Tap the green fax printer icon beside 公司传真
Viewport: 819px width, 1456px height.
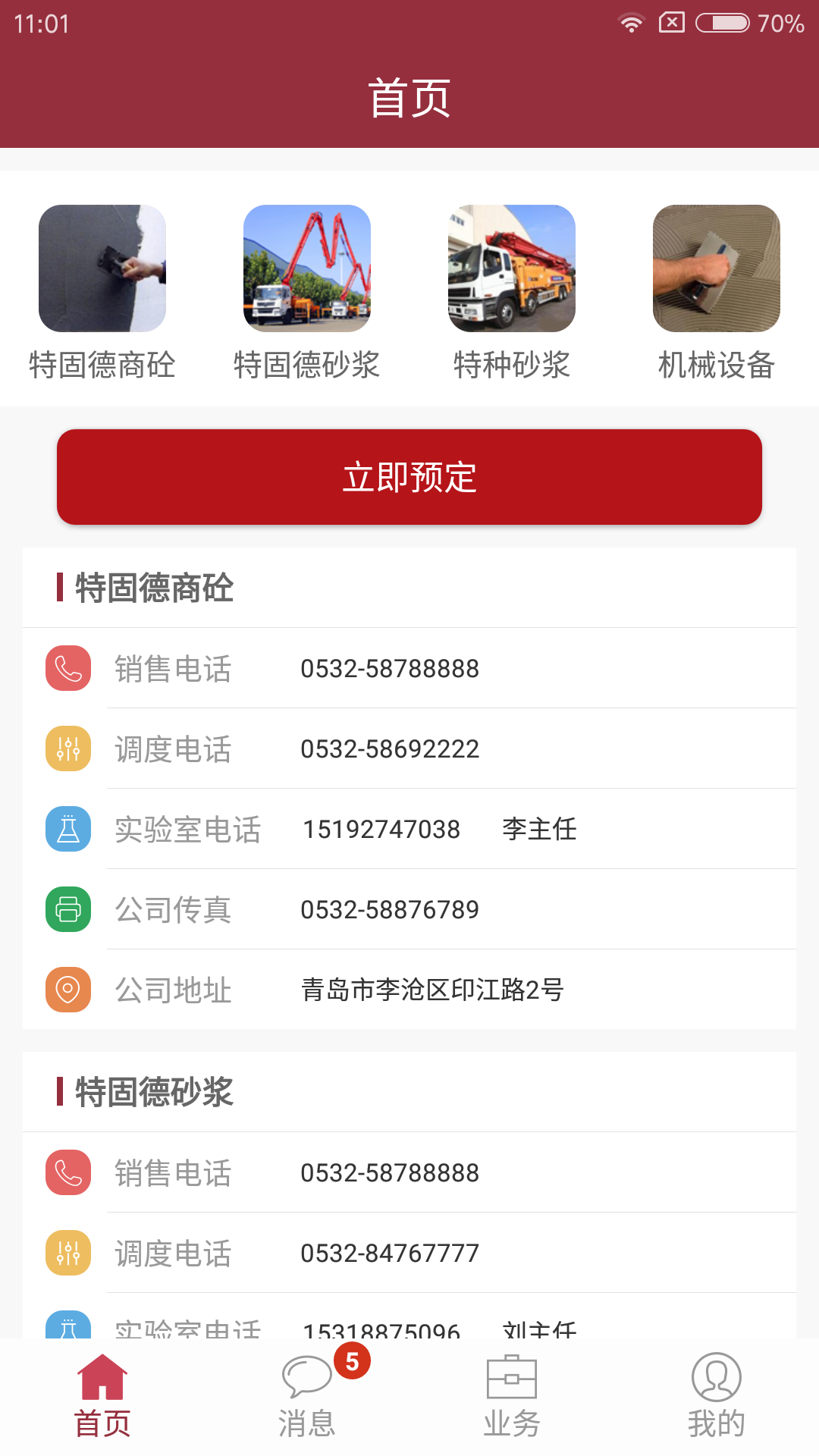coord(67,910)
